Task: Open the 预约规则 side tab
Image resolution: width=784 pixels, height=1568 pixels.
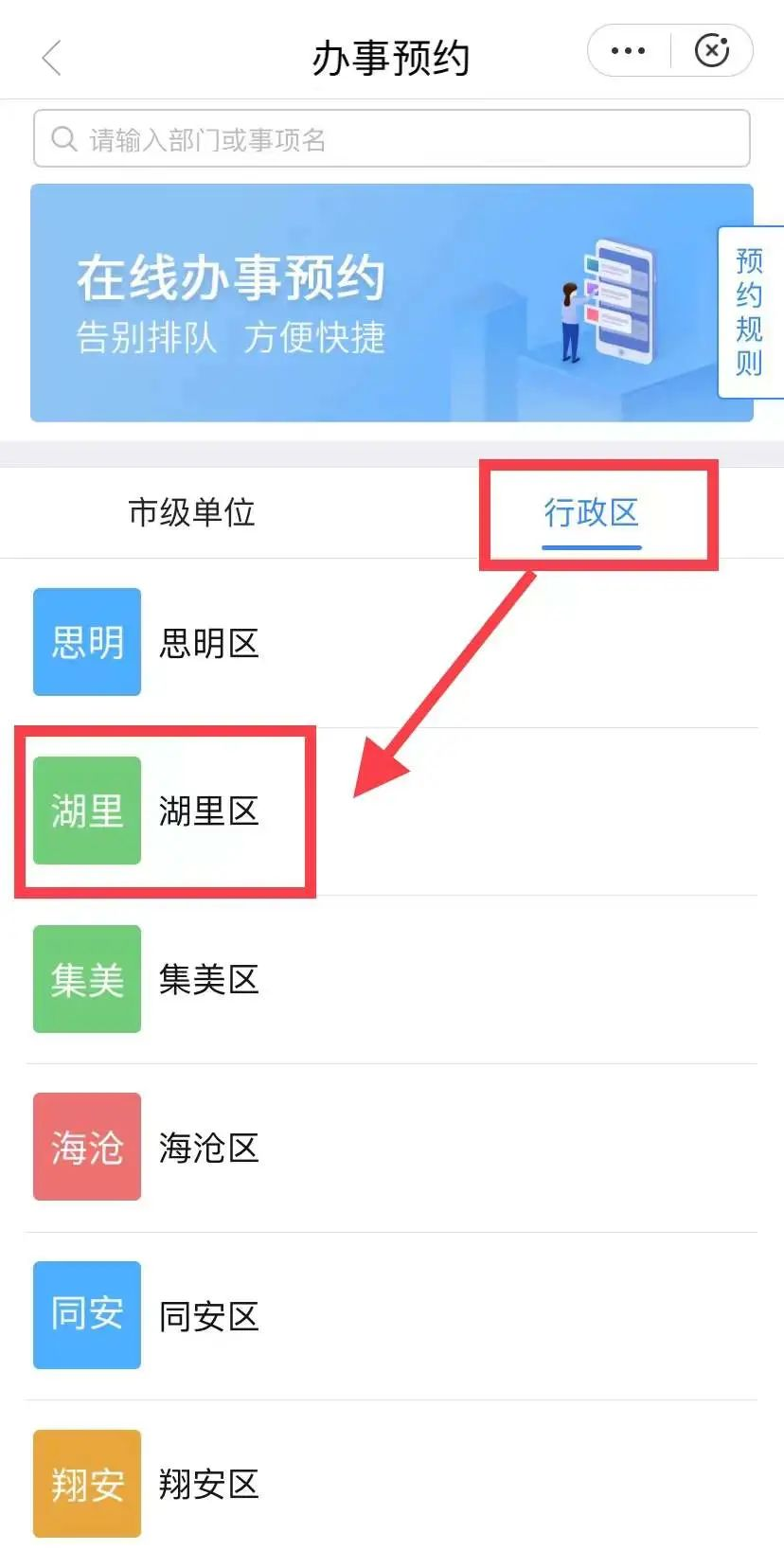Action: click(750, 312)
